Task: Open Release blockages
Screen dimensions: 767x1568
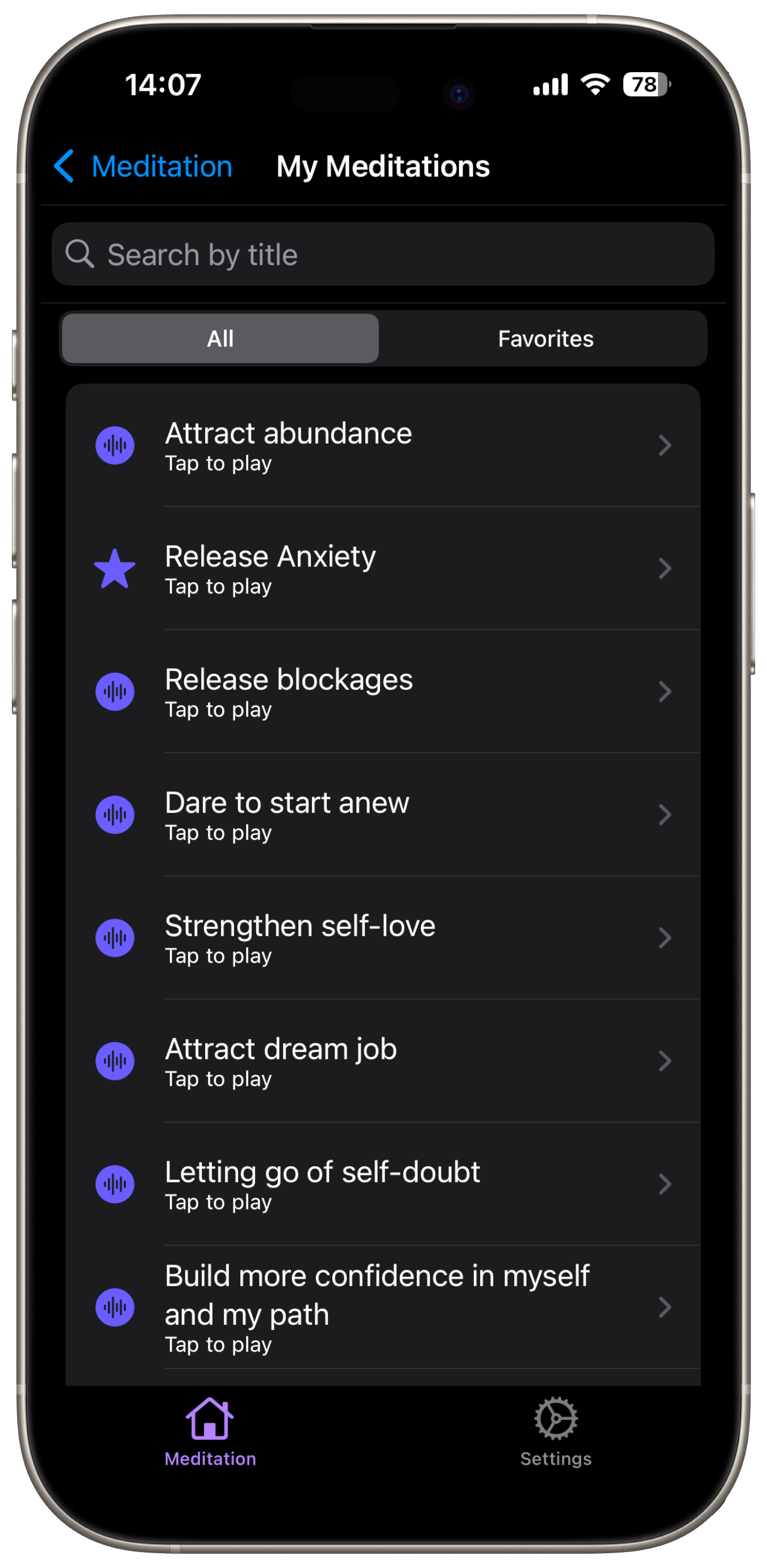Action: (x=383, y=691)
